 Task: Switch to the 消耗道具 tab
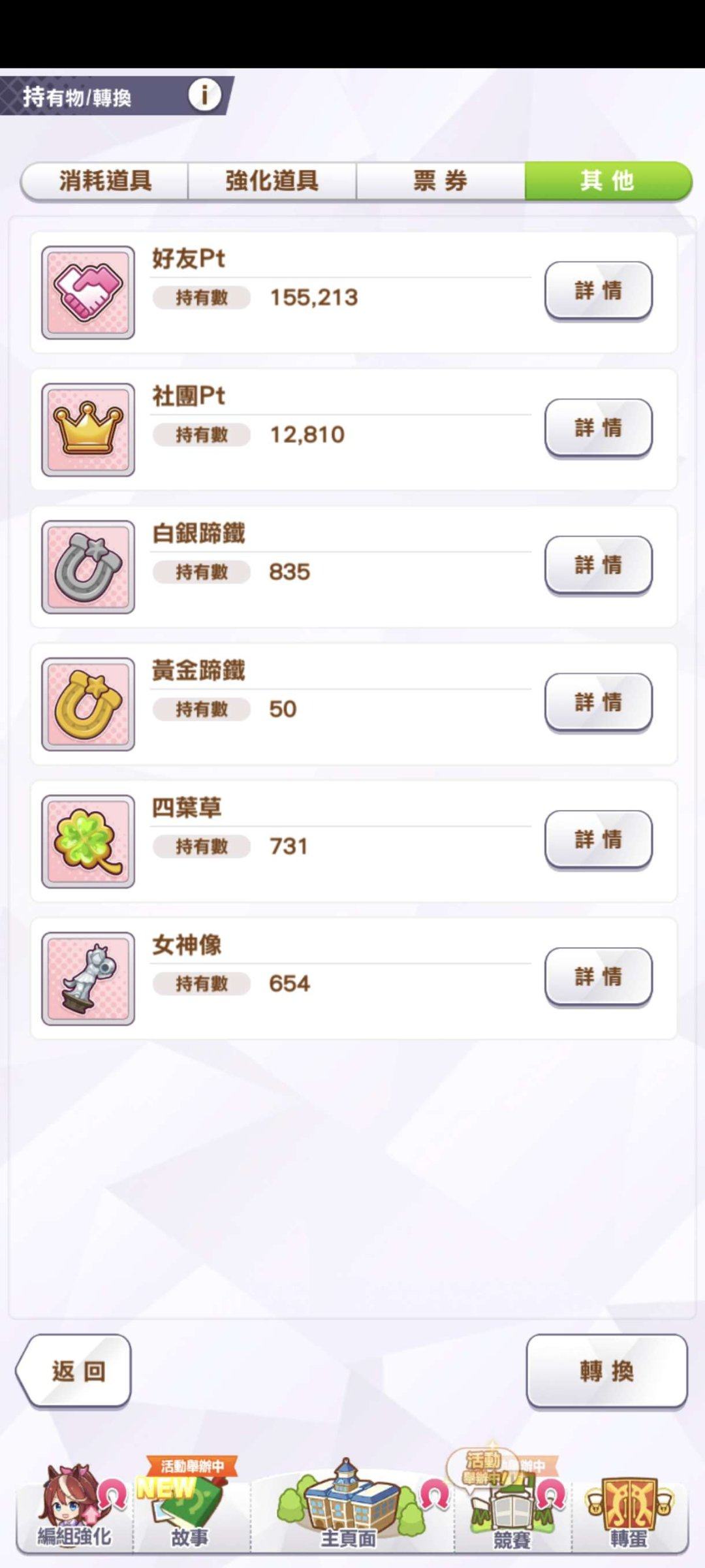(x=106, y=182)
